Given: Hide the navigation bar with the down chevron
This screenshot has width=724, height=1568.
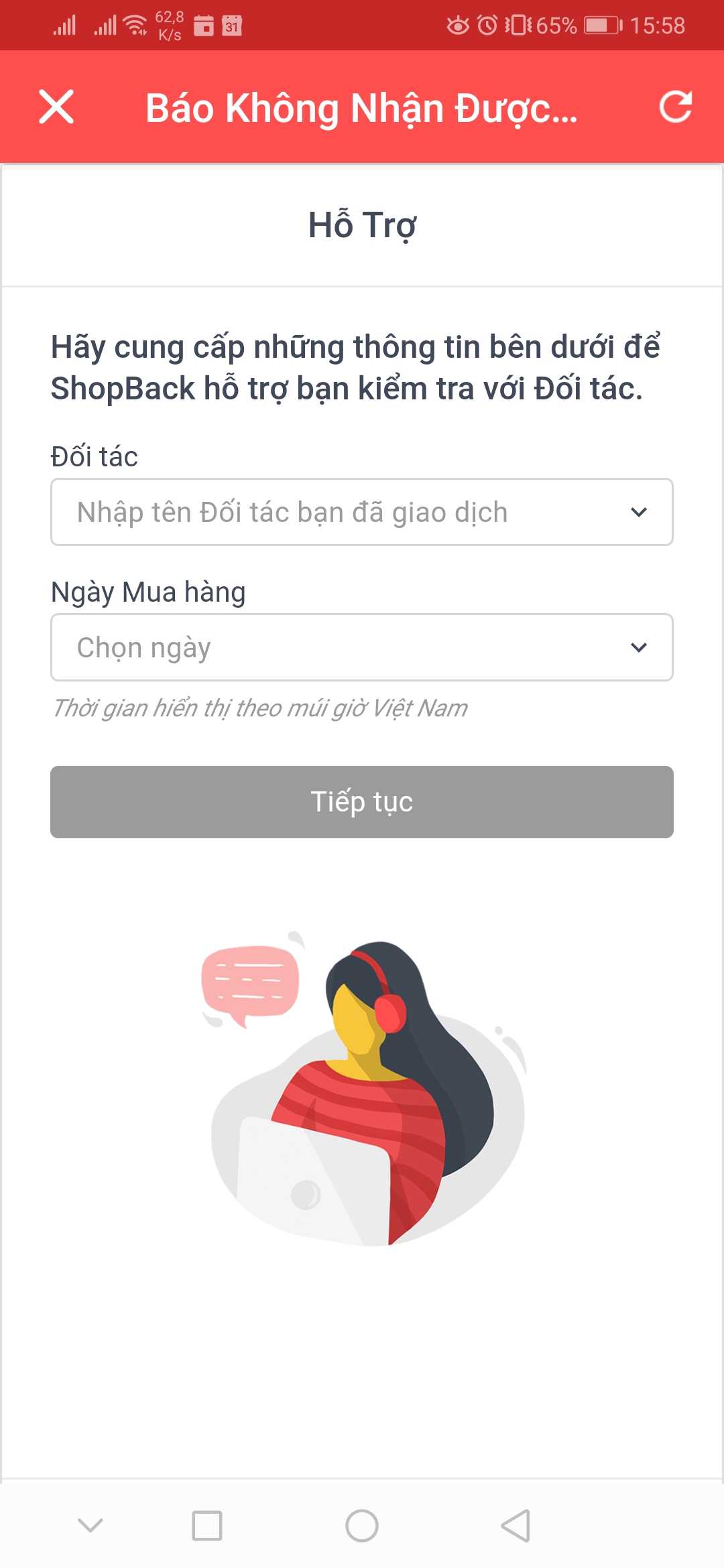Looking at the screenshot, I should [x=90, y=1526].
